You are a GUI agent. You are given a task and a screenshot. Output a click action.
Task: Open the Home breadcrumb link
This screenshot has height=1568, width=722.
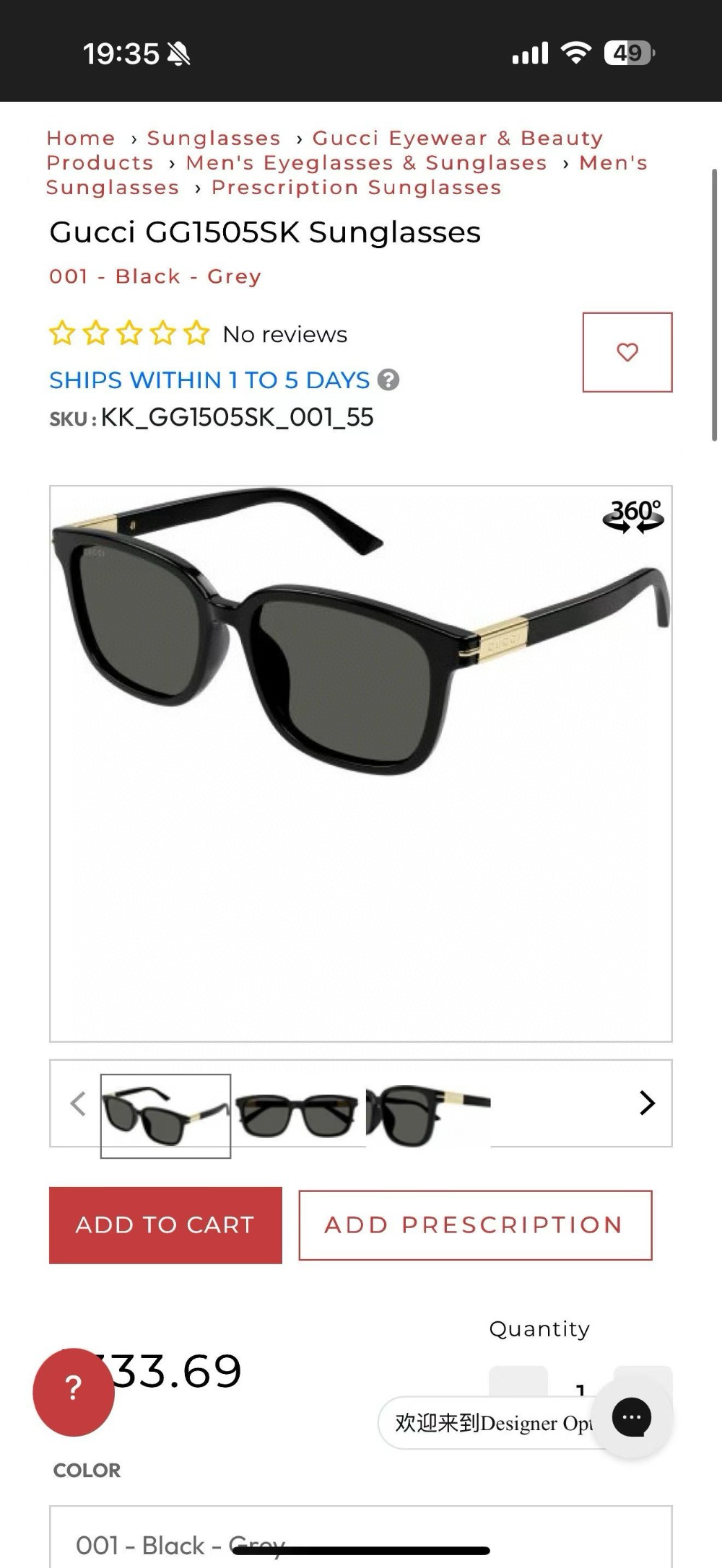81,138
